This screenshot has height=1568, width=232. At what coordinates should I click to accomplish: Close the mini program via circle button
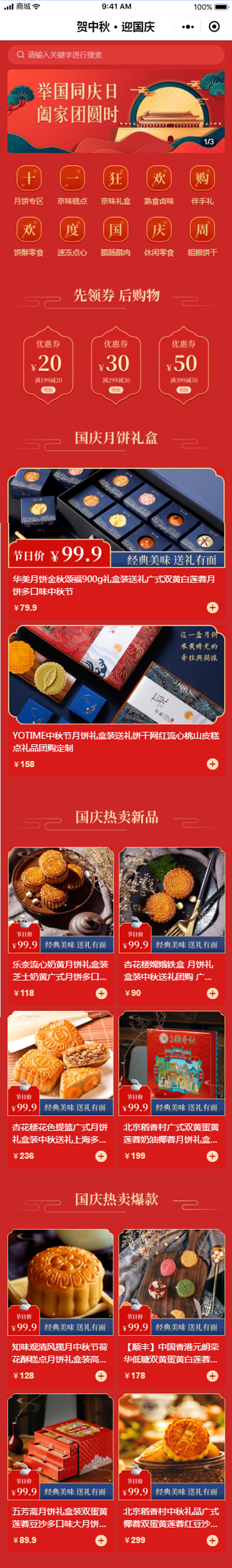pos(214,27)
